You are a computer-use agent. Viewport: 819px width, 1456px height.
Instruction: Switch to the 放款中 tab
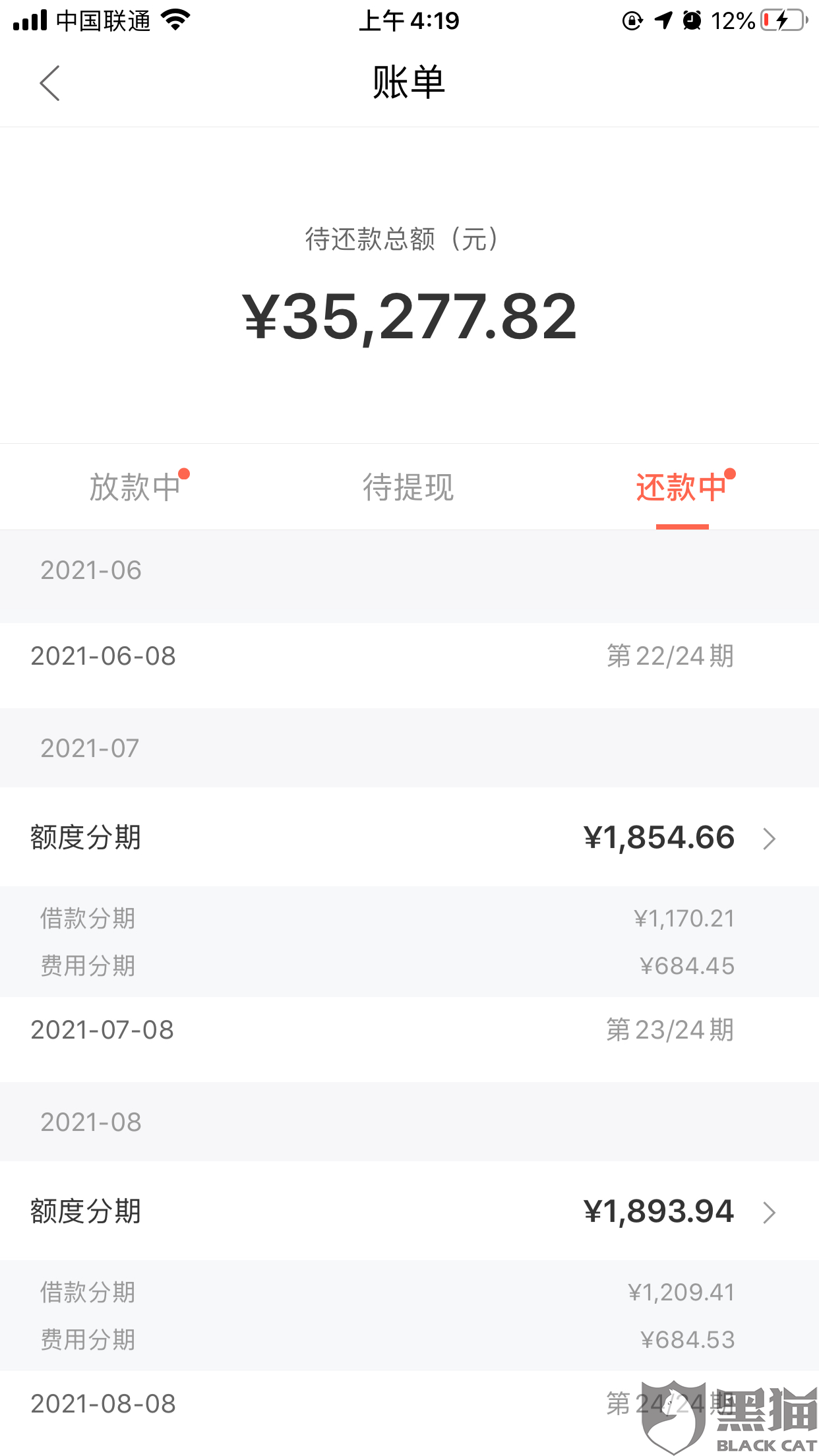click(x=136, y=487)
